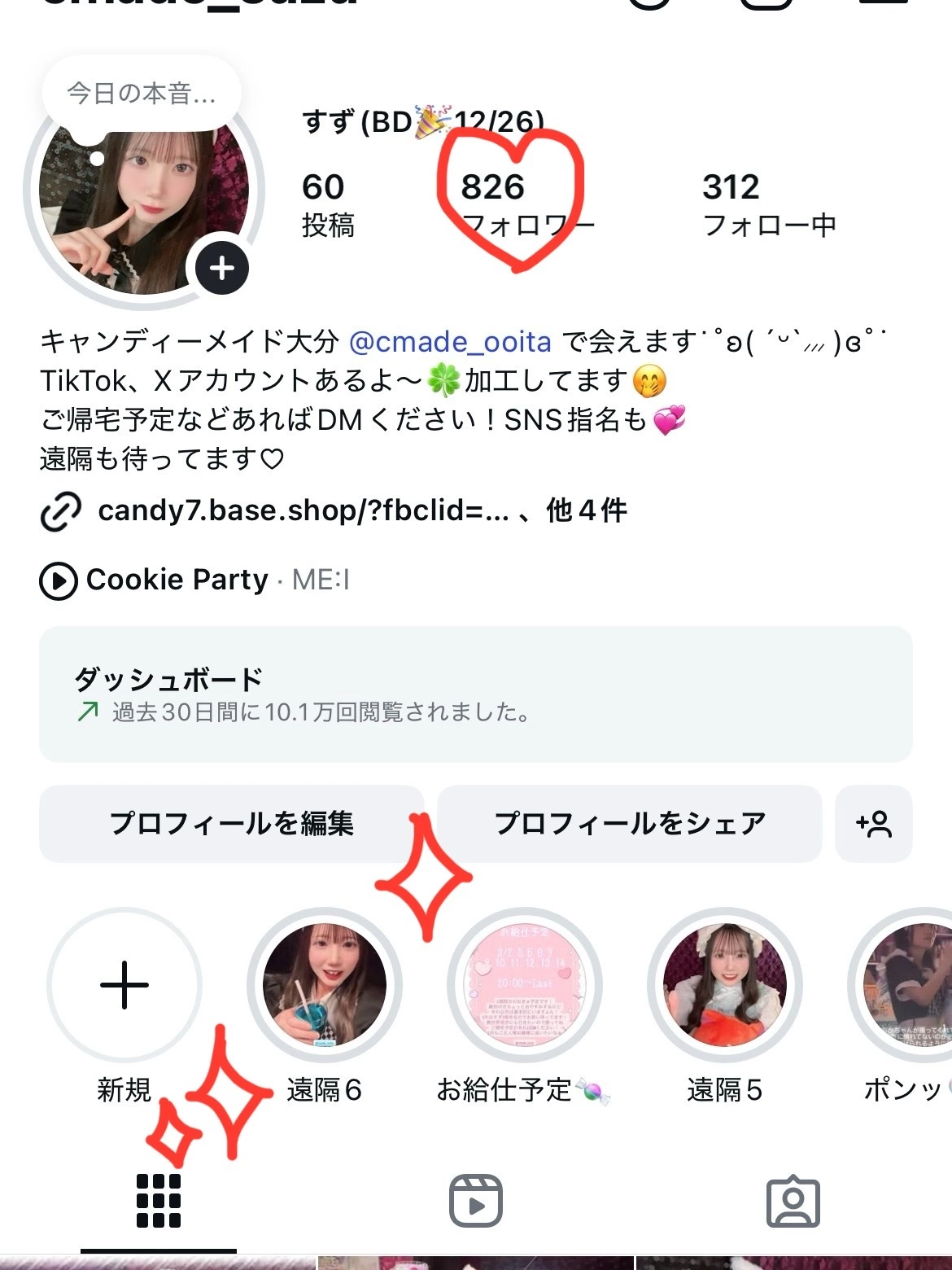Open the お給仕予定 story highlight

click(x=524, y=985)
